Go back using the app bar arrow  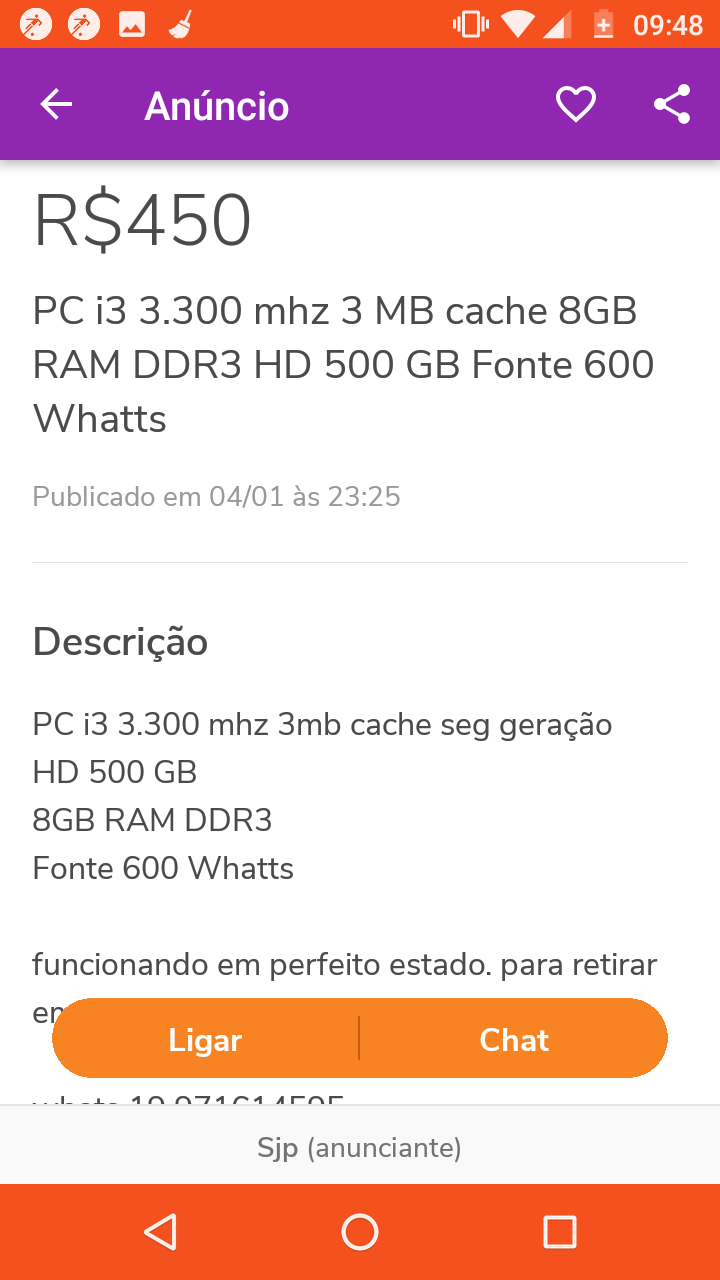click(56, 104)
